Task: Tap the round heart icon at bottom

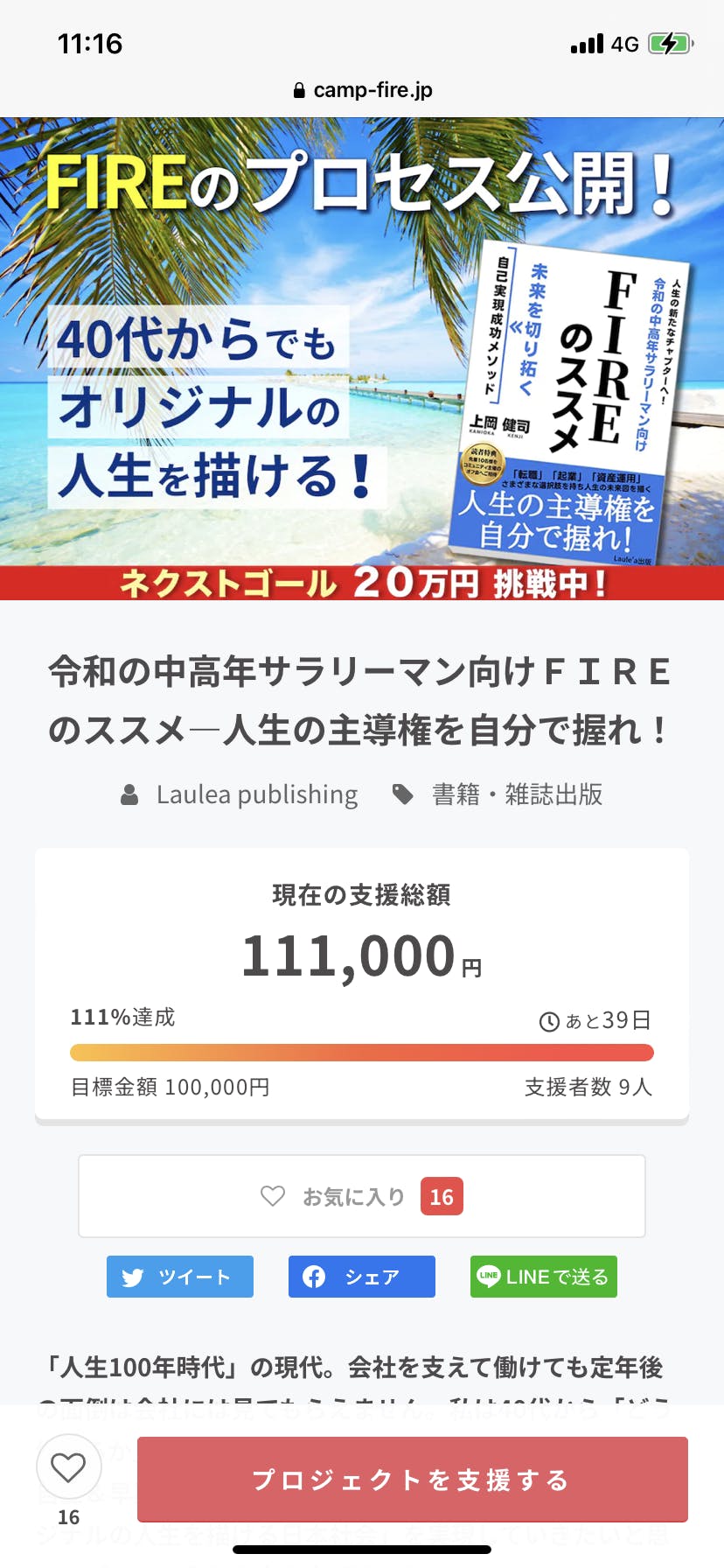Action: click(68, 1467)
